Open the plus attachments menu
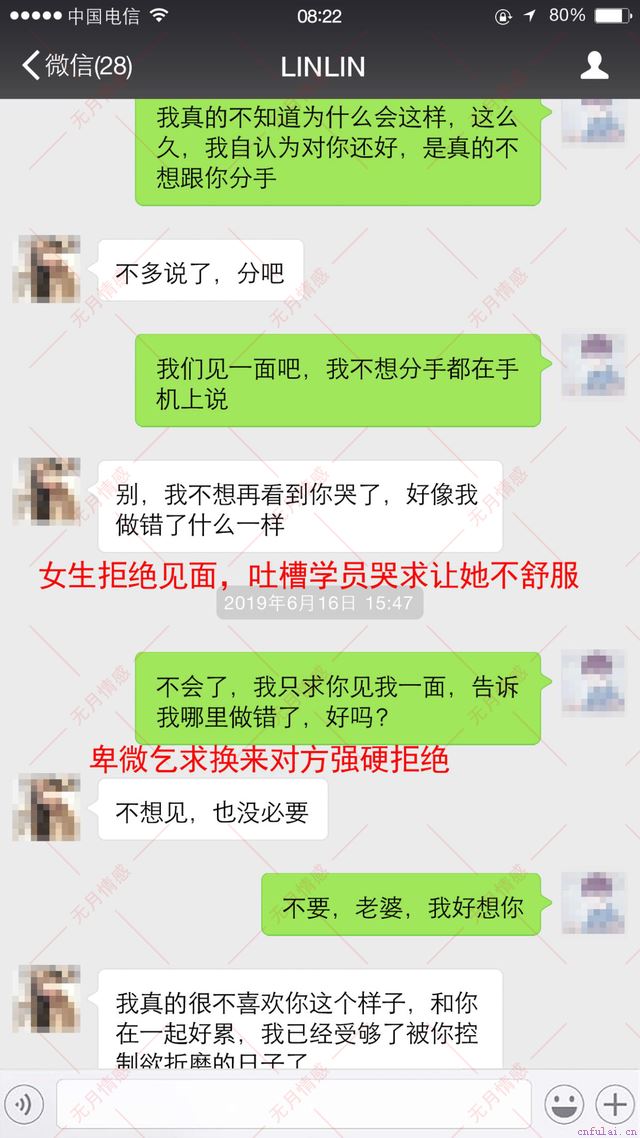Image resolution: width=640 pixels, height=1138 pixels. click(613, 1104)
